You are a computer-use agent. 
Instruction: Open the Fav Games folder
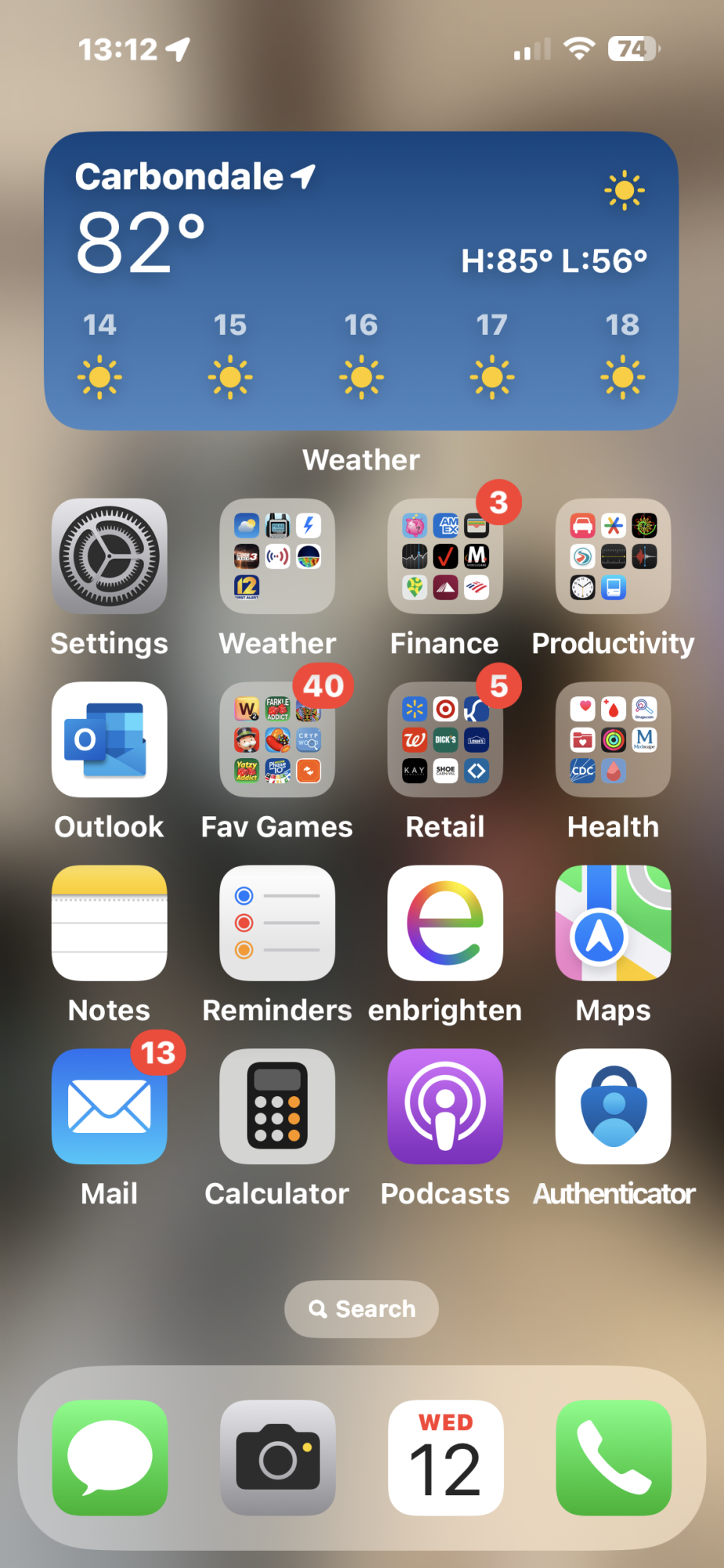(277, 739)
